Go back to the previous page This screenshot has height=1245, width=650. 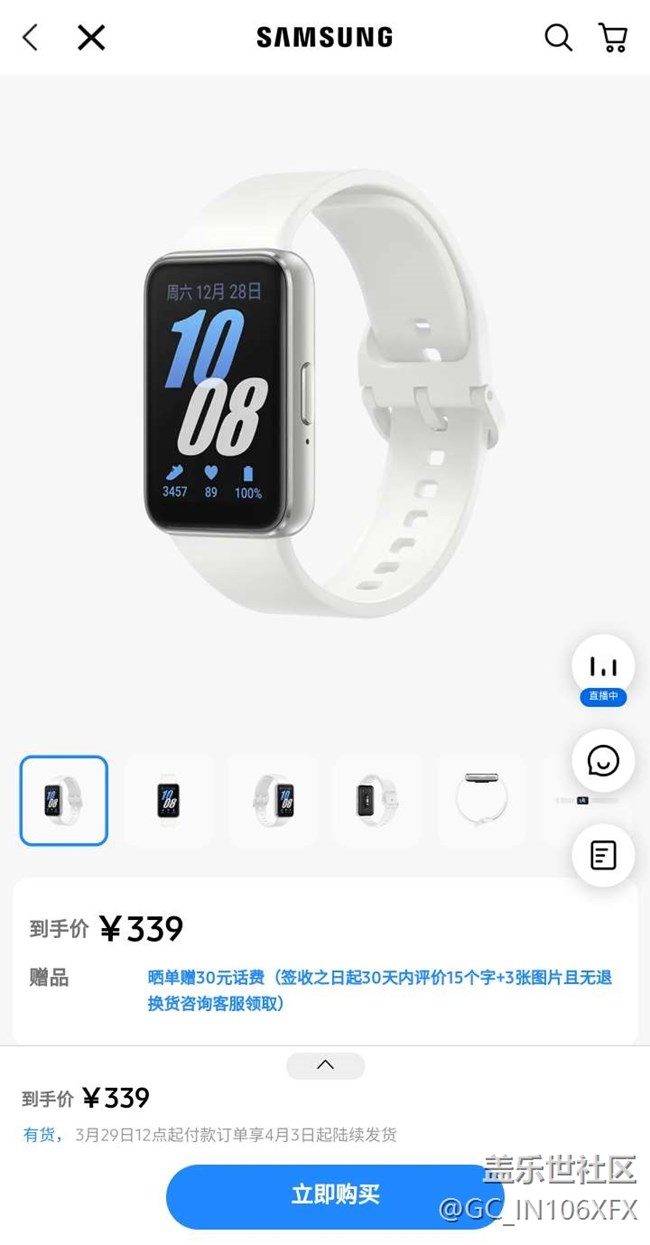(30, 38)
